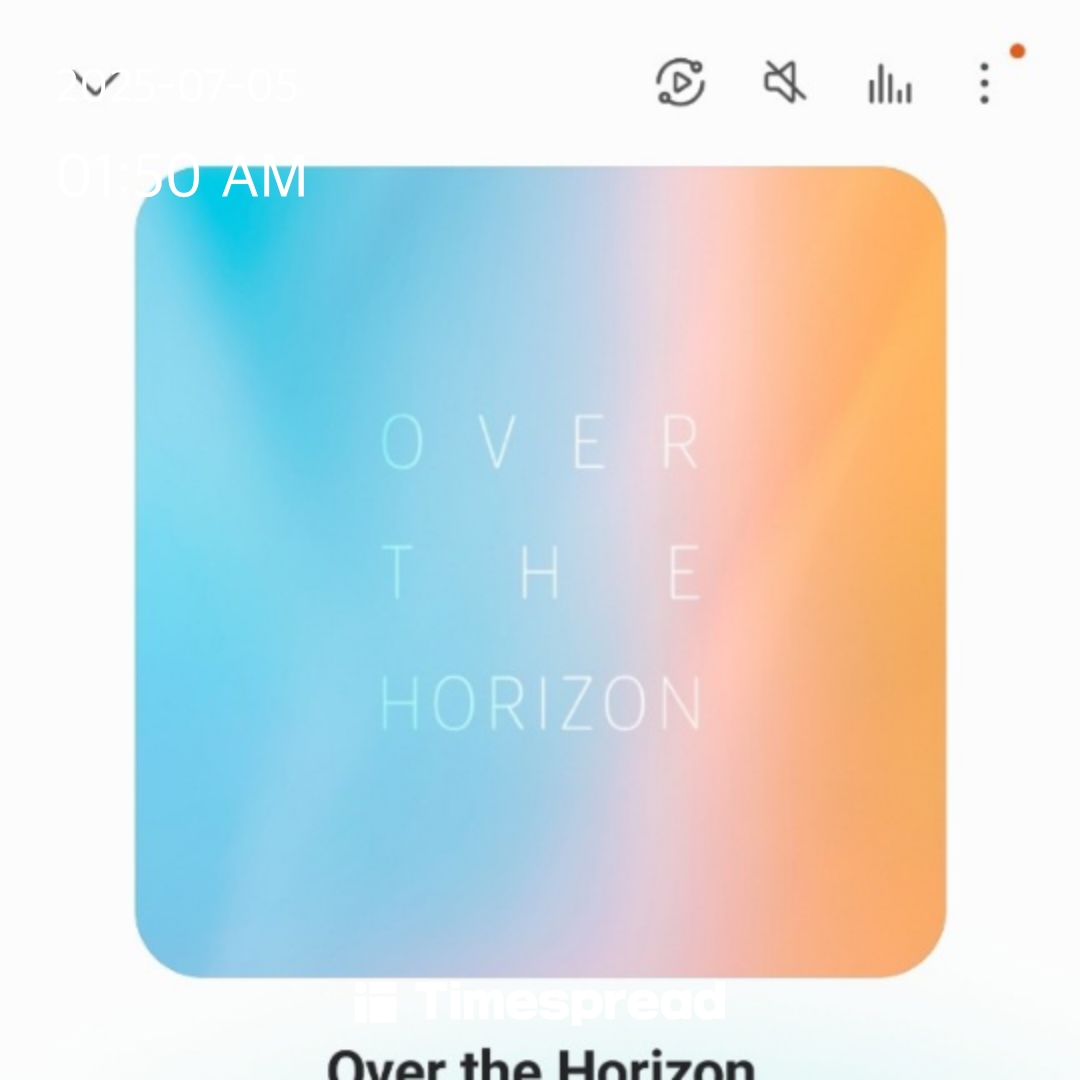Open the play on another device icon

680,82
